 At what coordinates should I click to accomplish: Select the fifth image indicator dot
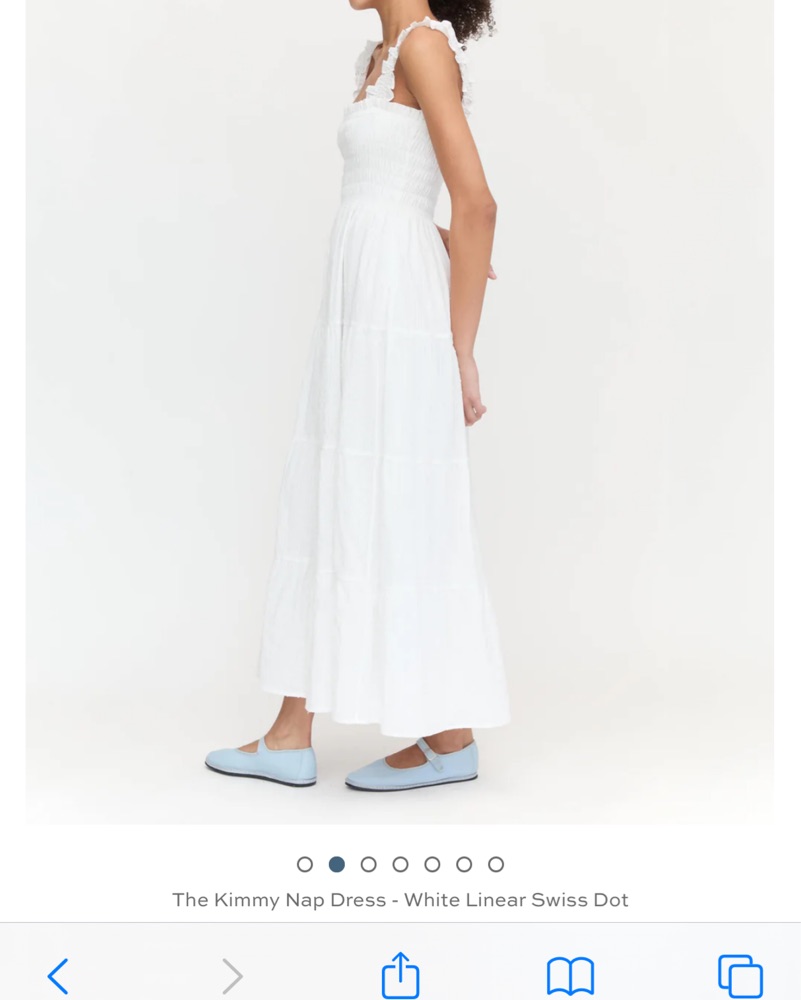pos(433,864)
